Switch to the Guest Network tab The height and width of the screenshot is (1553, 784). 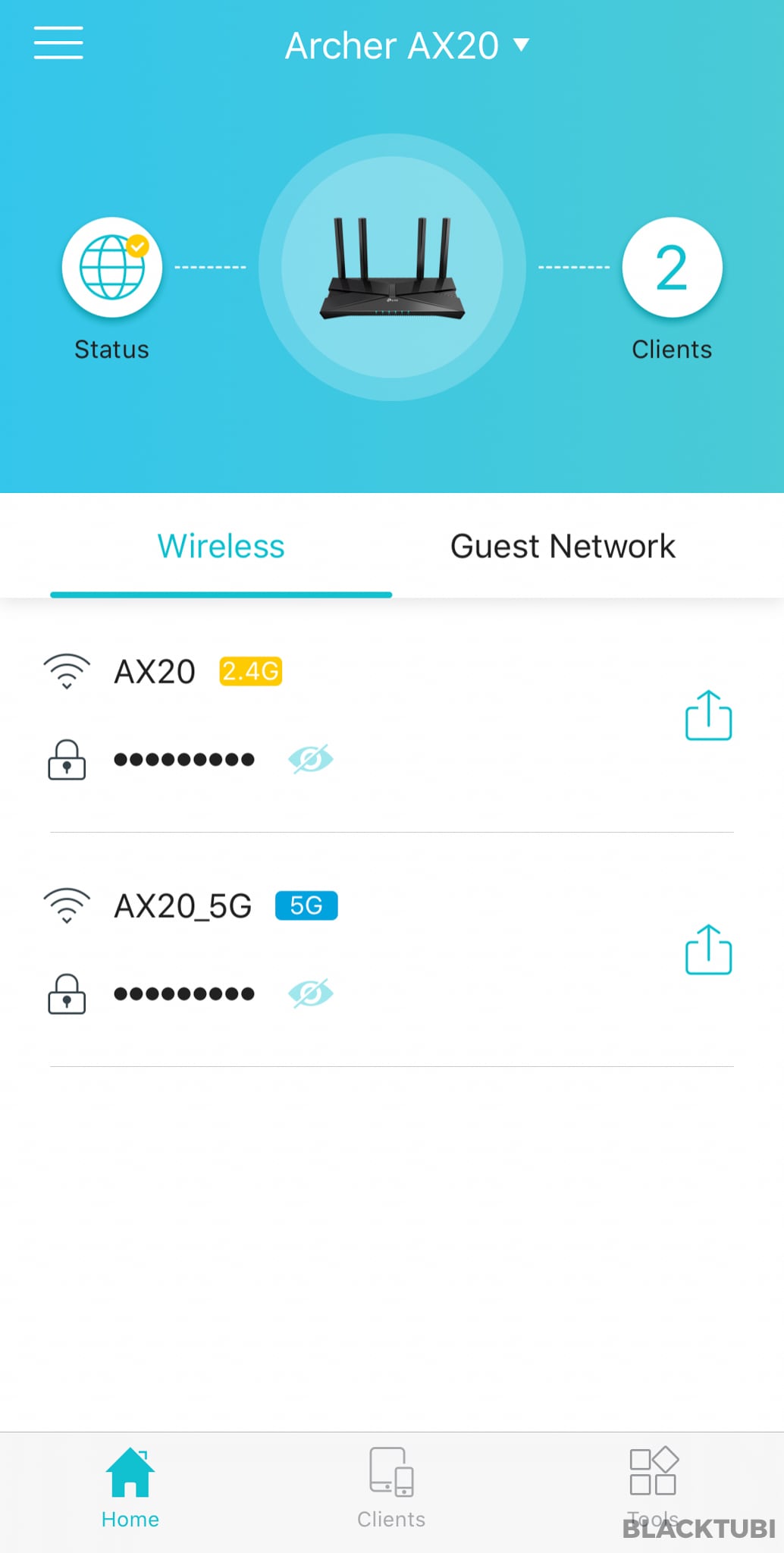click(x=563, y=546)
